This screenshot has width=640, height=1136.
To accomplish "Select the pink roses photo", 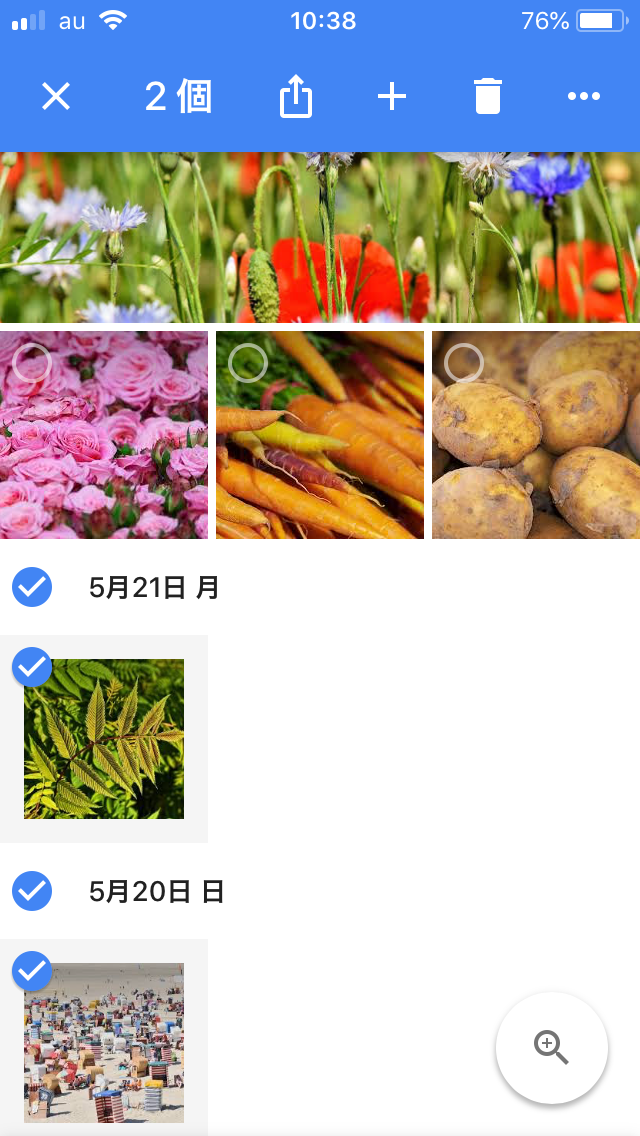I will [32, 364].
